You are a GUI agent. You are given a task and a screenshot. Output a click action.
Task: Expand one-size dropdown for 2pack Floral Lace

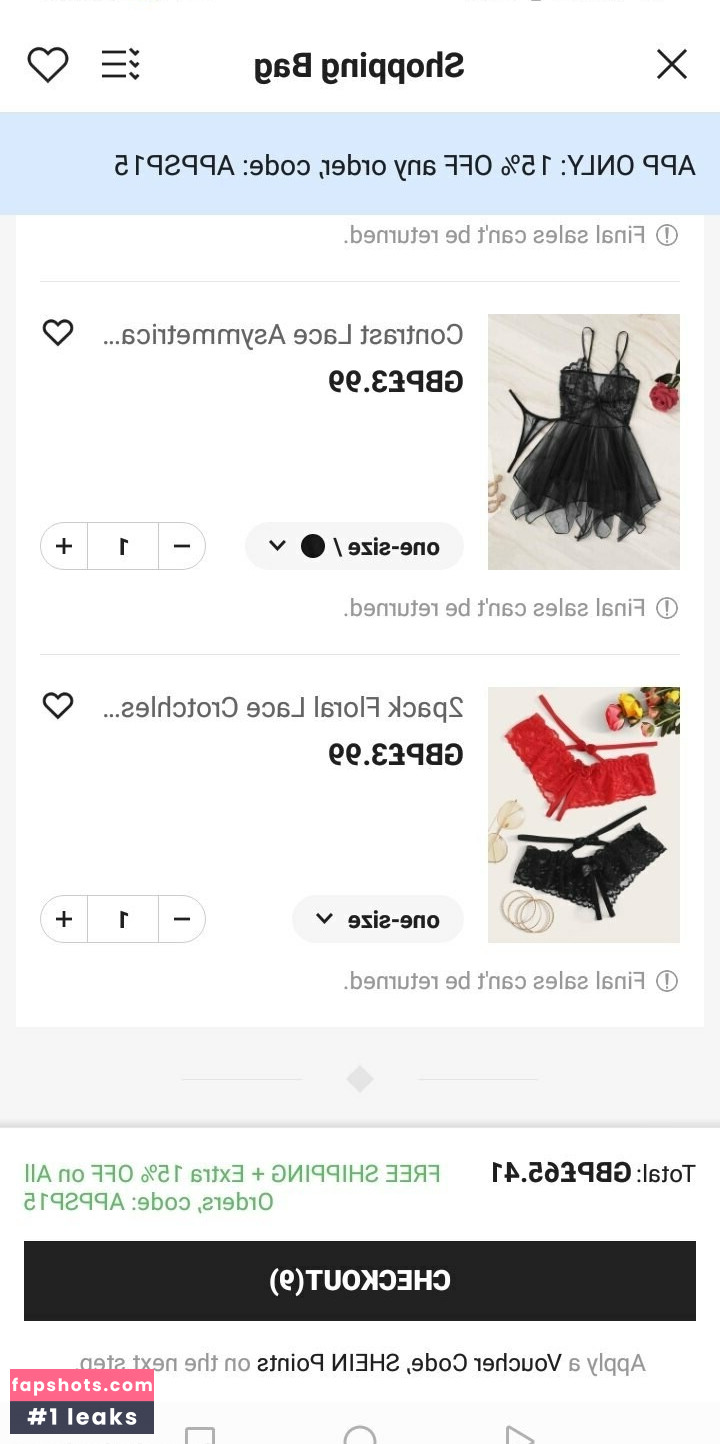coord(378,919)
